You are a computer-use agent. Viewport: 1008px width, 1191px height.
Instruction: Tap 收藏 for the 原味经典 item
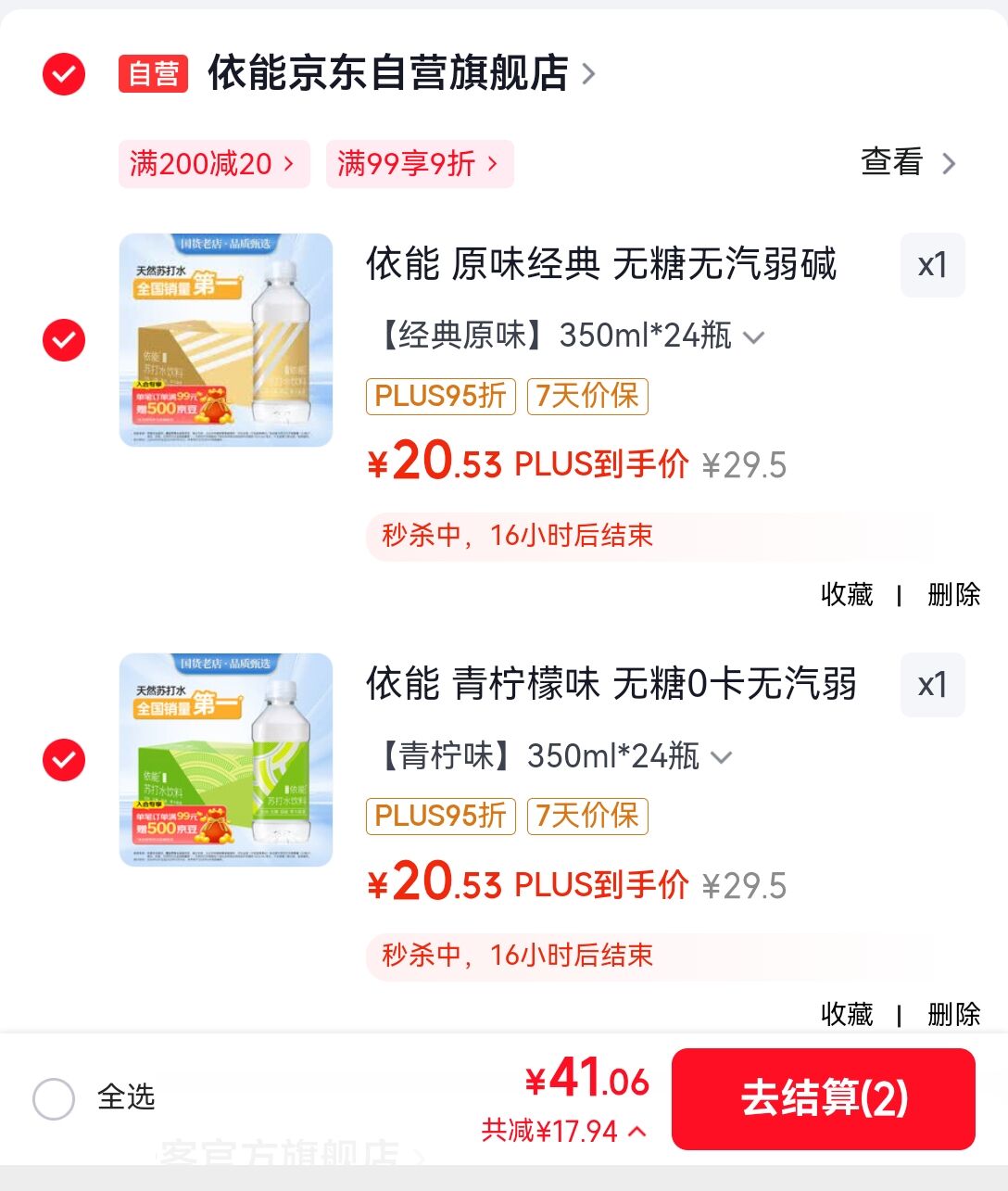click(x=847, y=594)
